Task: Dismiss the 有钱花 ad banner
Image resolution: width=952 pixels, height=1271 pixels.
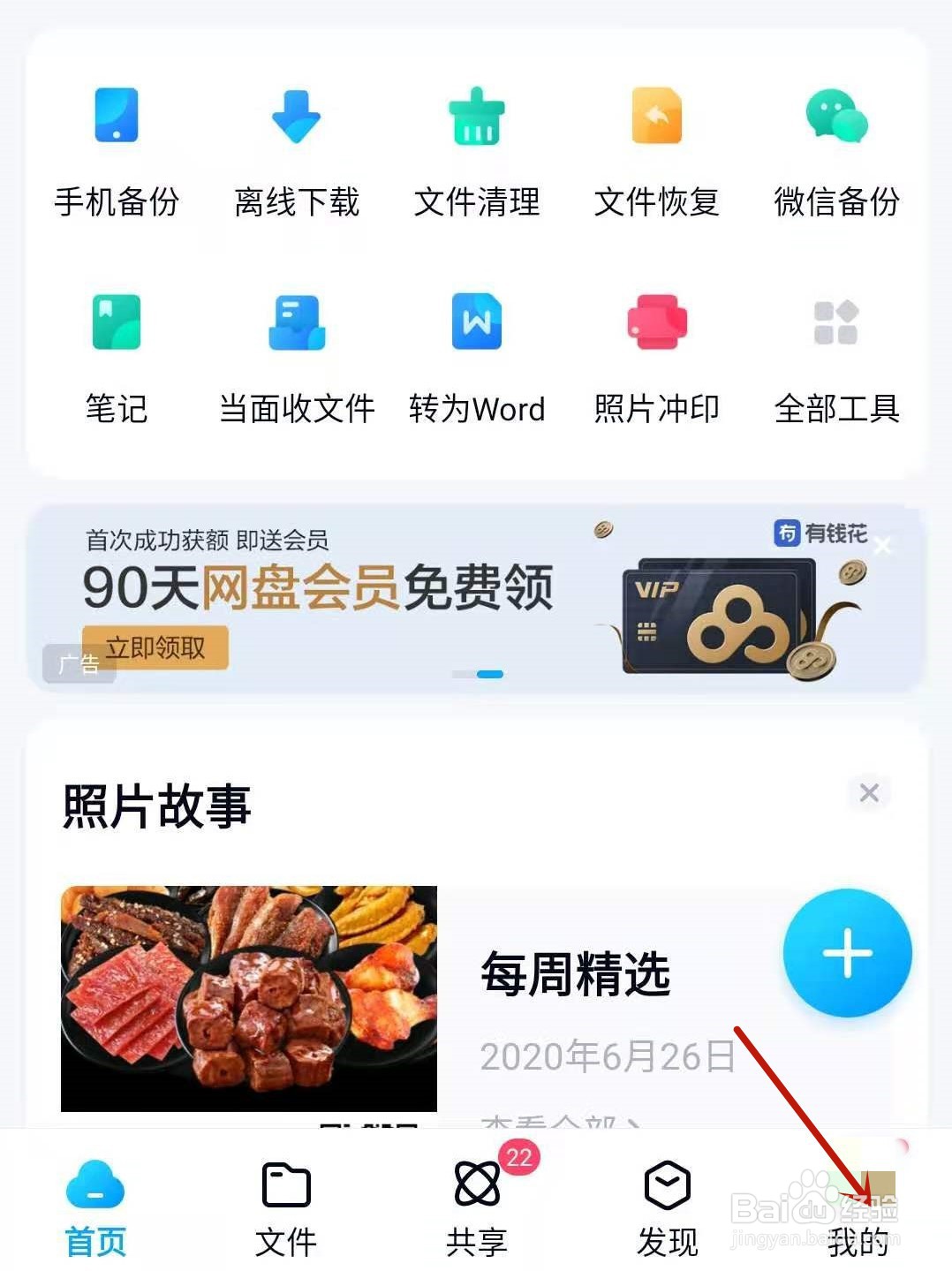Action: [x=882, y=546]
